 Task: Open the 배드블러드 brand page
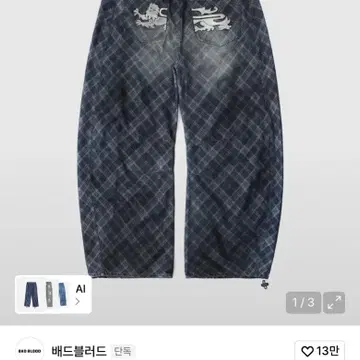[79, 351]
